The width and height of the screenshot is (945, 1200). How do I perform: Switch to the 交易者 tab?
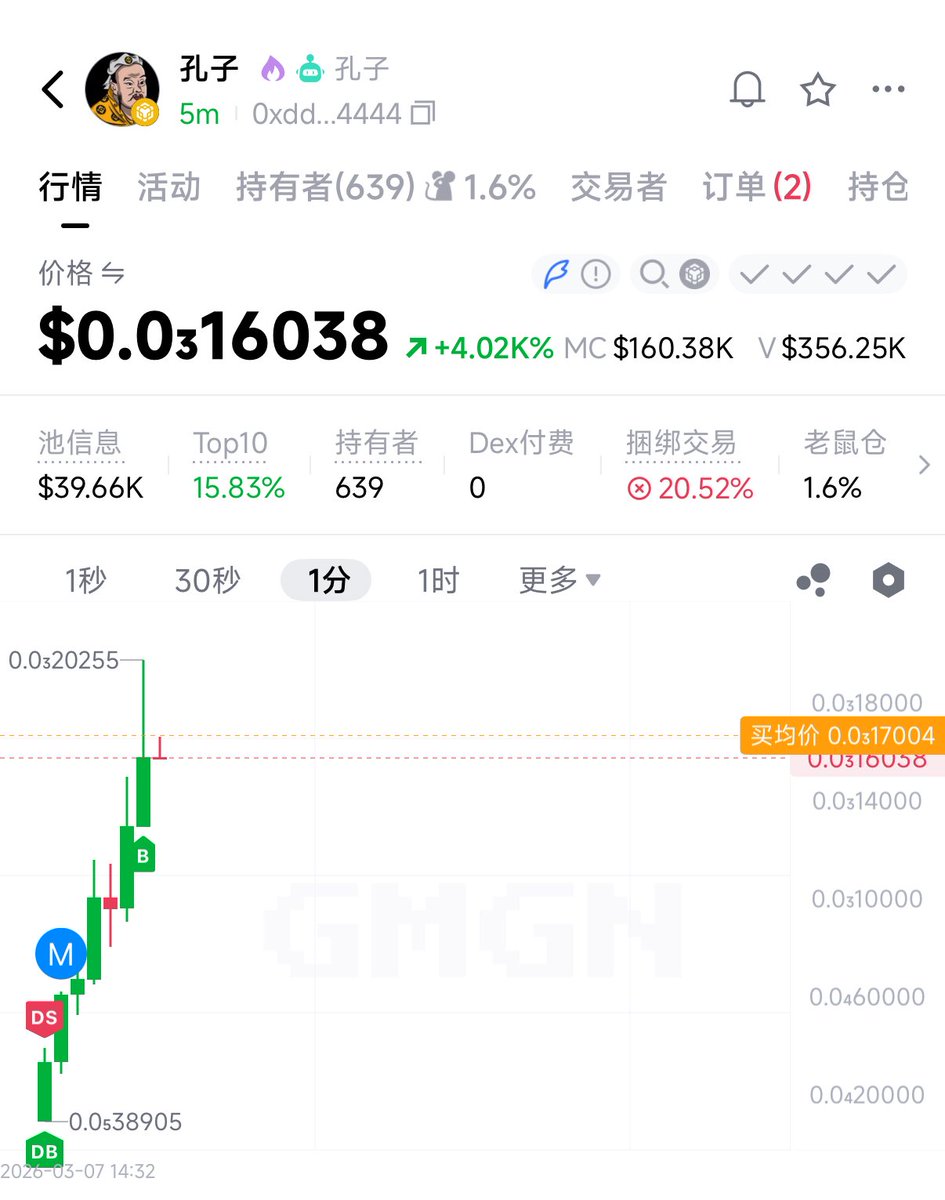[x=618, y=187]
